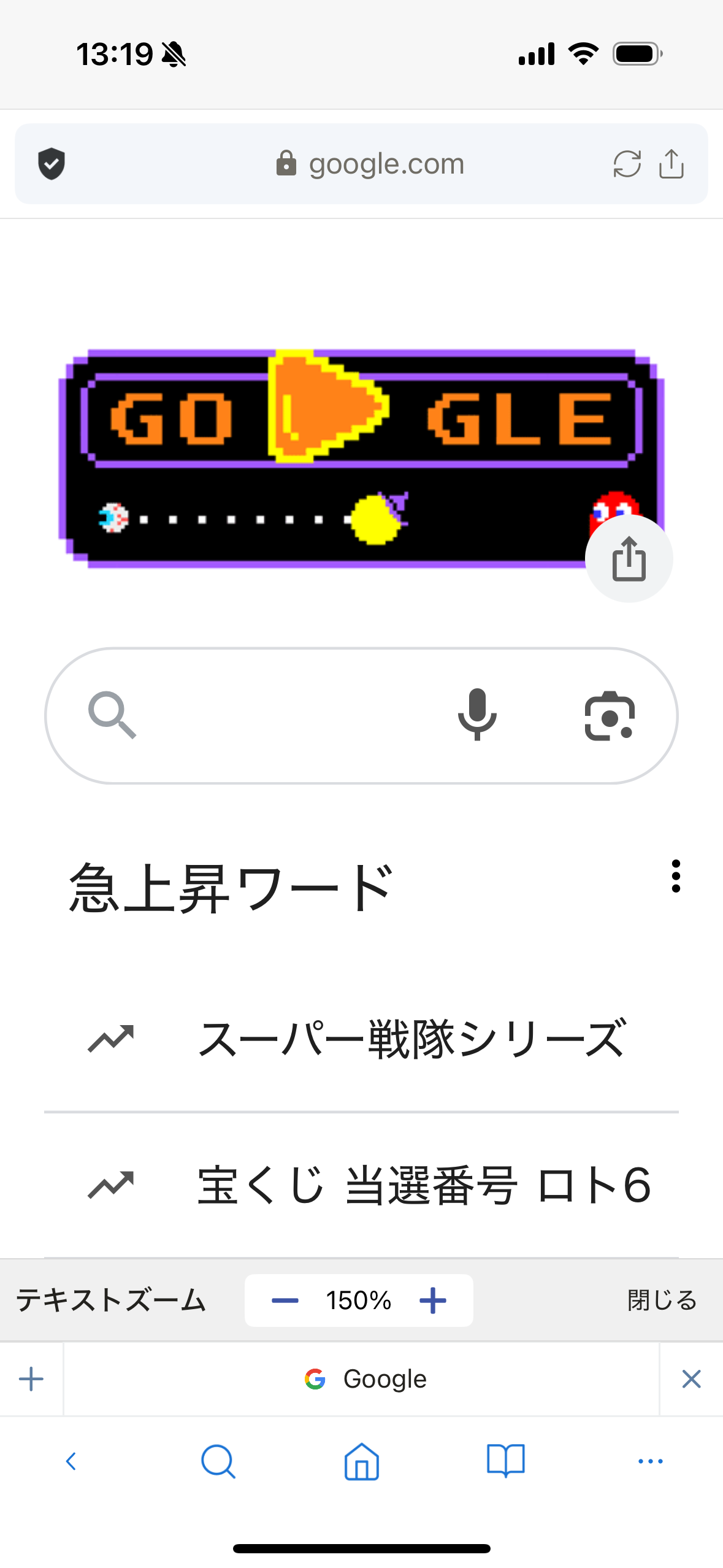Image resolution: width=723 pixels, height=1568 pixels.
Task: Decrease text zoom with the minus button
Action: [x=285, y=1301]
